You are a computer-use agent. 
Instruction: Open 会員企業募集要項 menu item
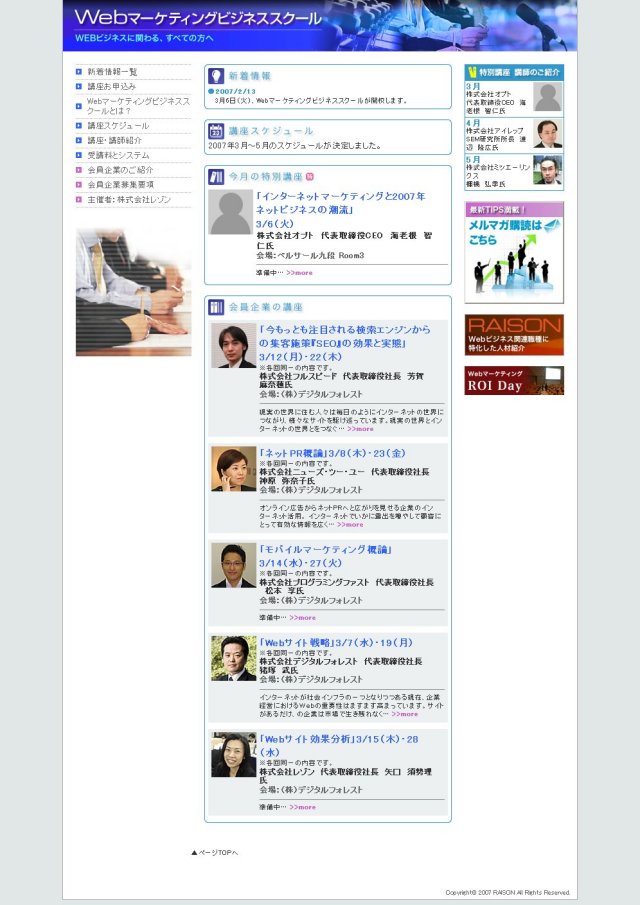[x=120, y=185]
